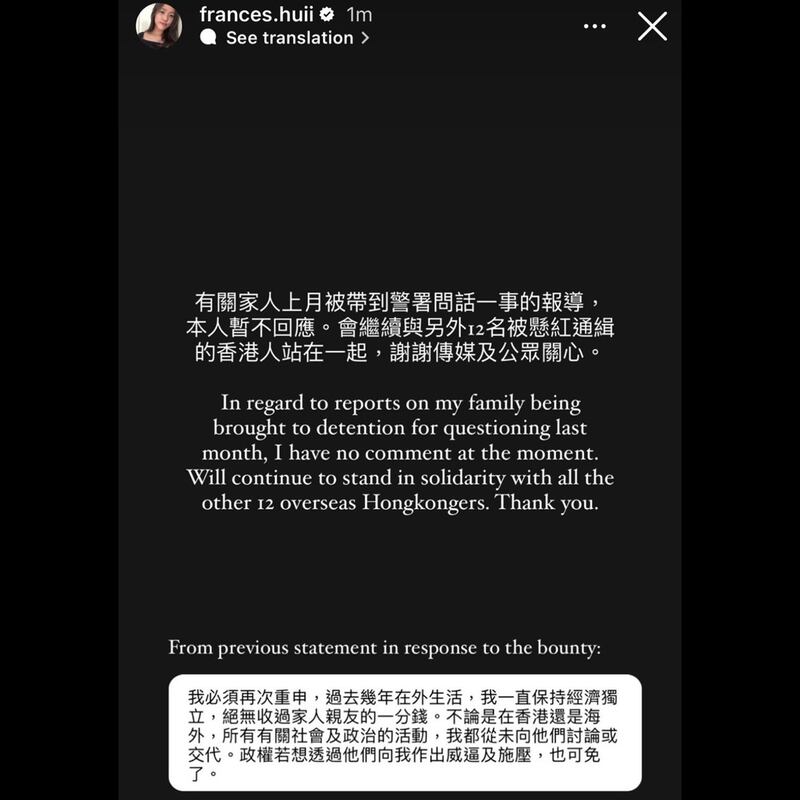Tap See translation for this story
The image size is (800, 800).
288,38
